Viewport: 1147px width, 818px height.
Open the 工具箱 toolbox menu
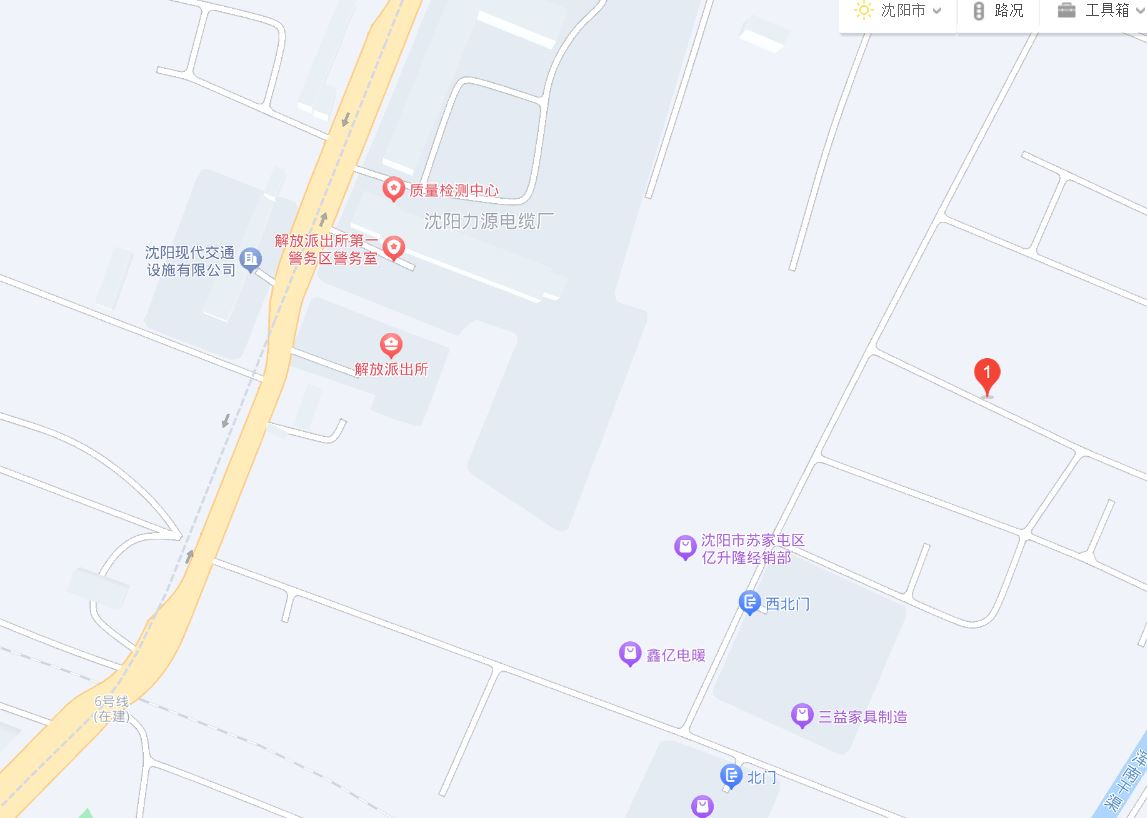1095,11
